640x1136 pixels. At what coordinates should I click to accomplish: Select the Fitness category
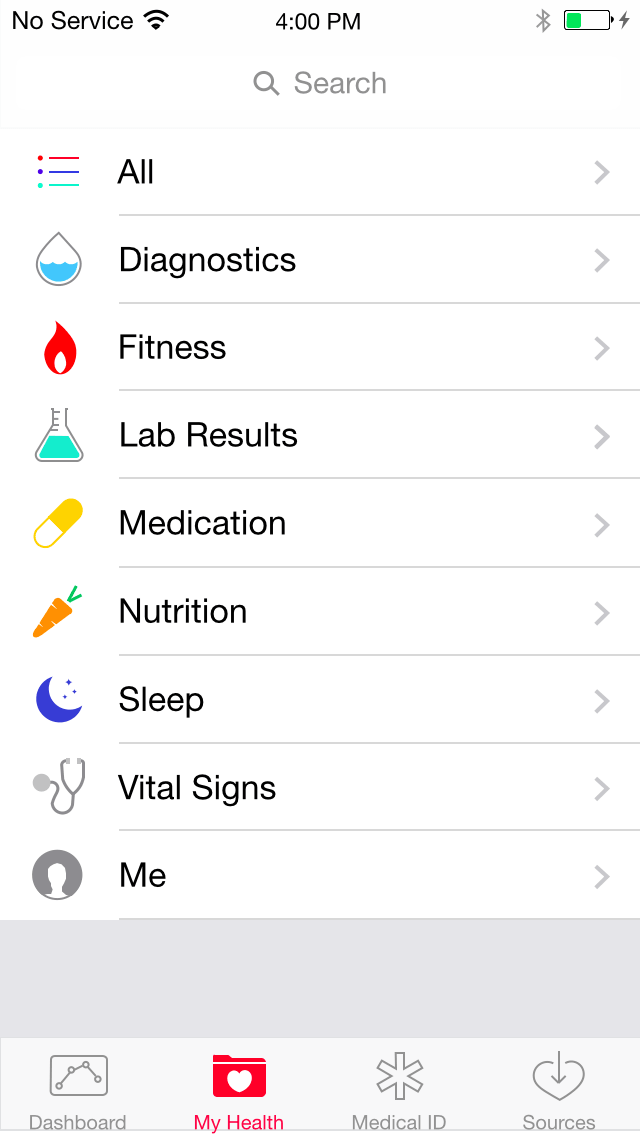tap(320, 347)
